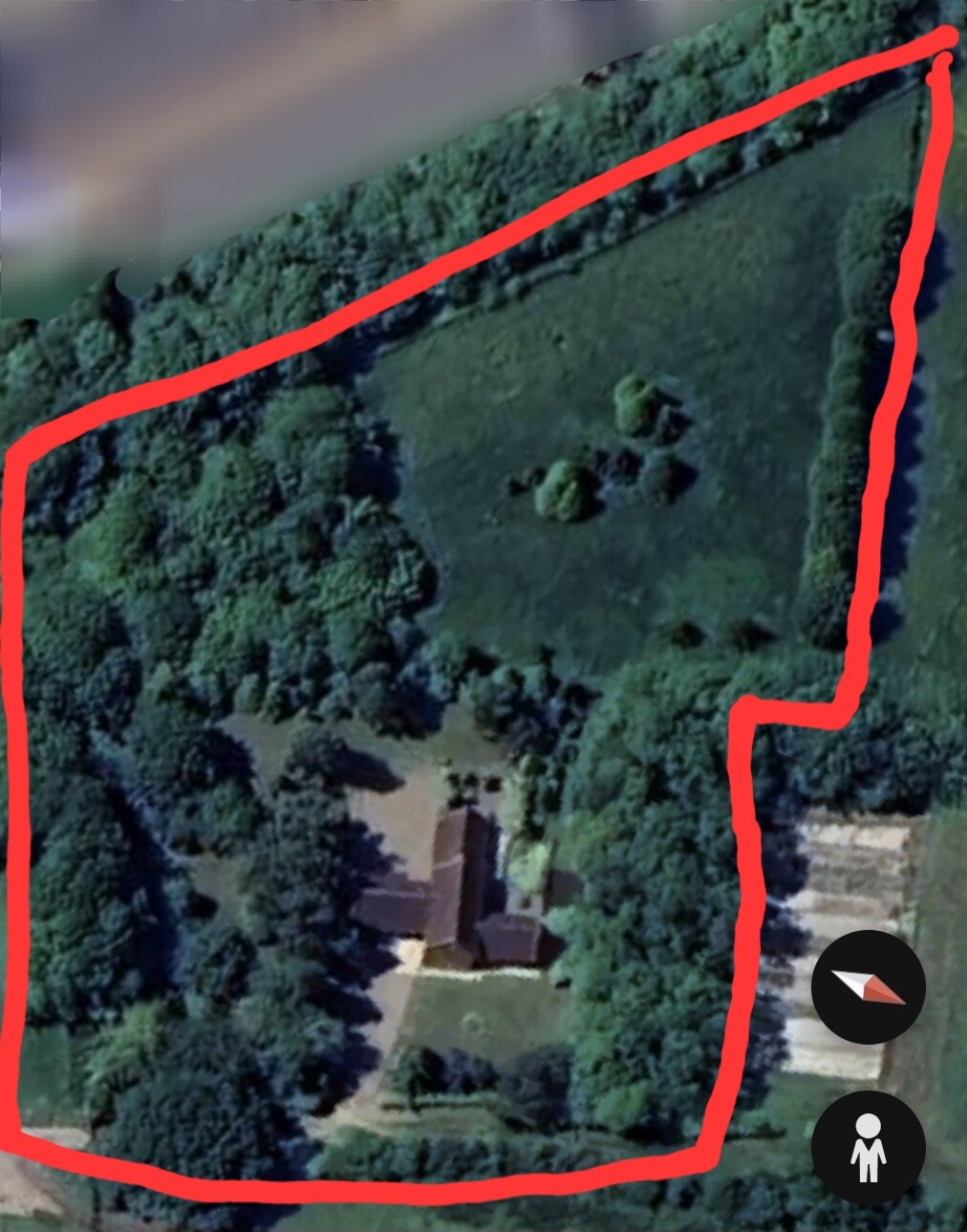Tap the compass to reset map orientation
The width and height of the screenshot is (967, 1232).
tap(868, 986)
